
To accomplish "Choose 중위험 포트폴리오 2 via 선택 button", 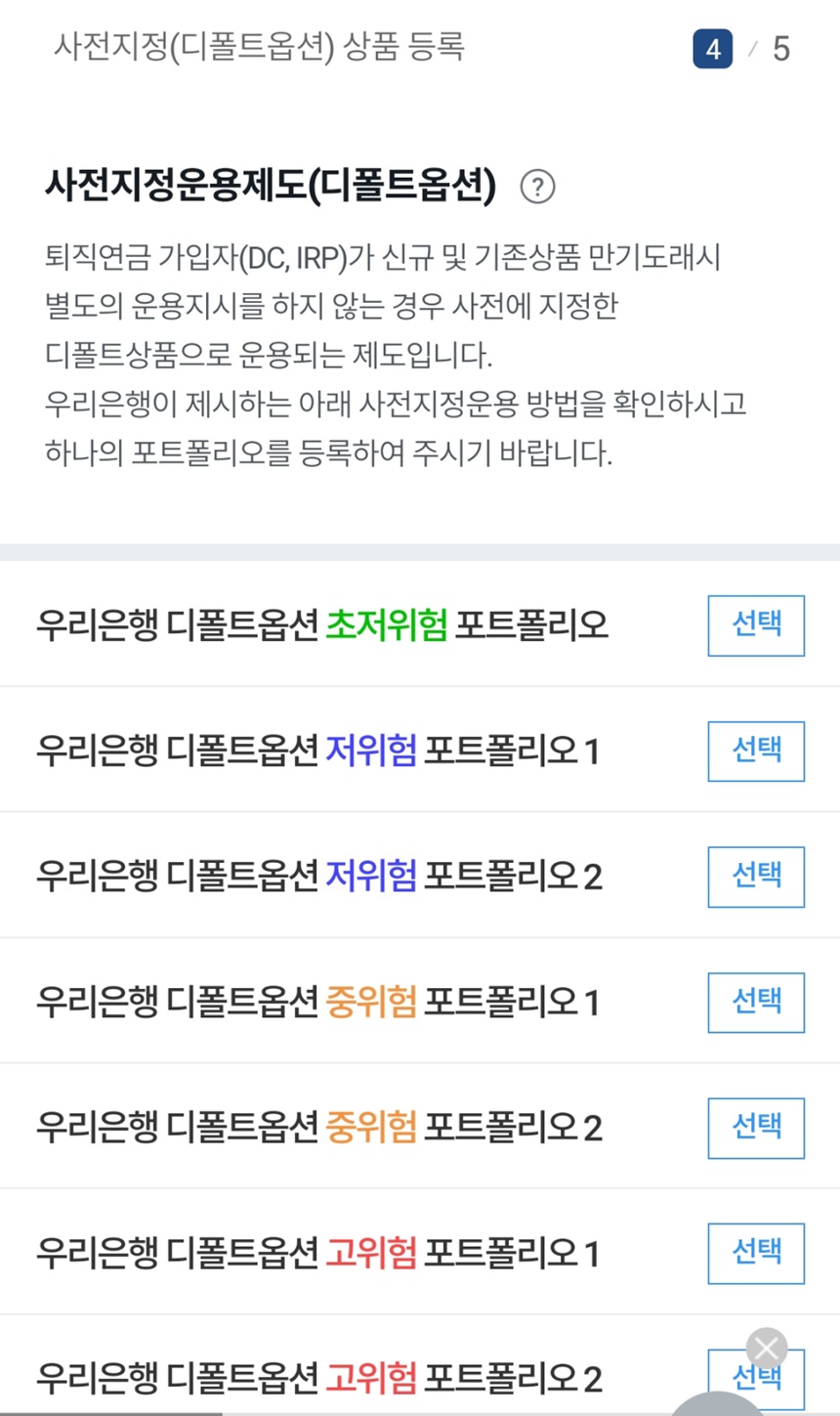I will [x=755, y=1128].
